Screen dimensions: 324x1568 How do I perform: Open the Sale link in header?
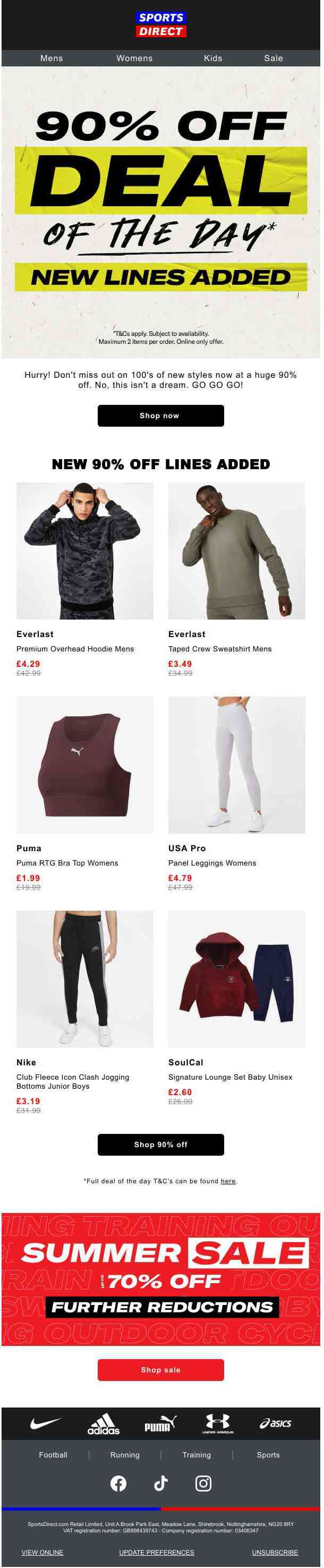[274, 58]
